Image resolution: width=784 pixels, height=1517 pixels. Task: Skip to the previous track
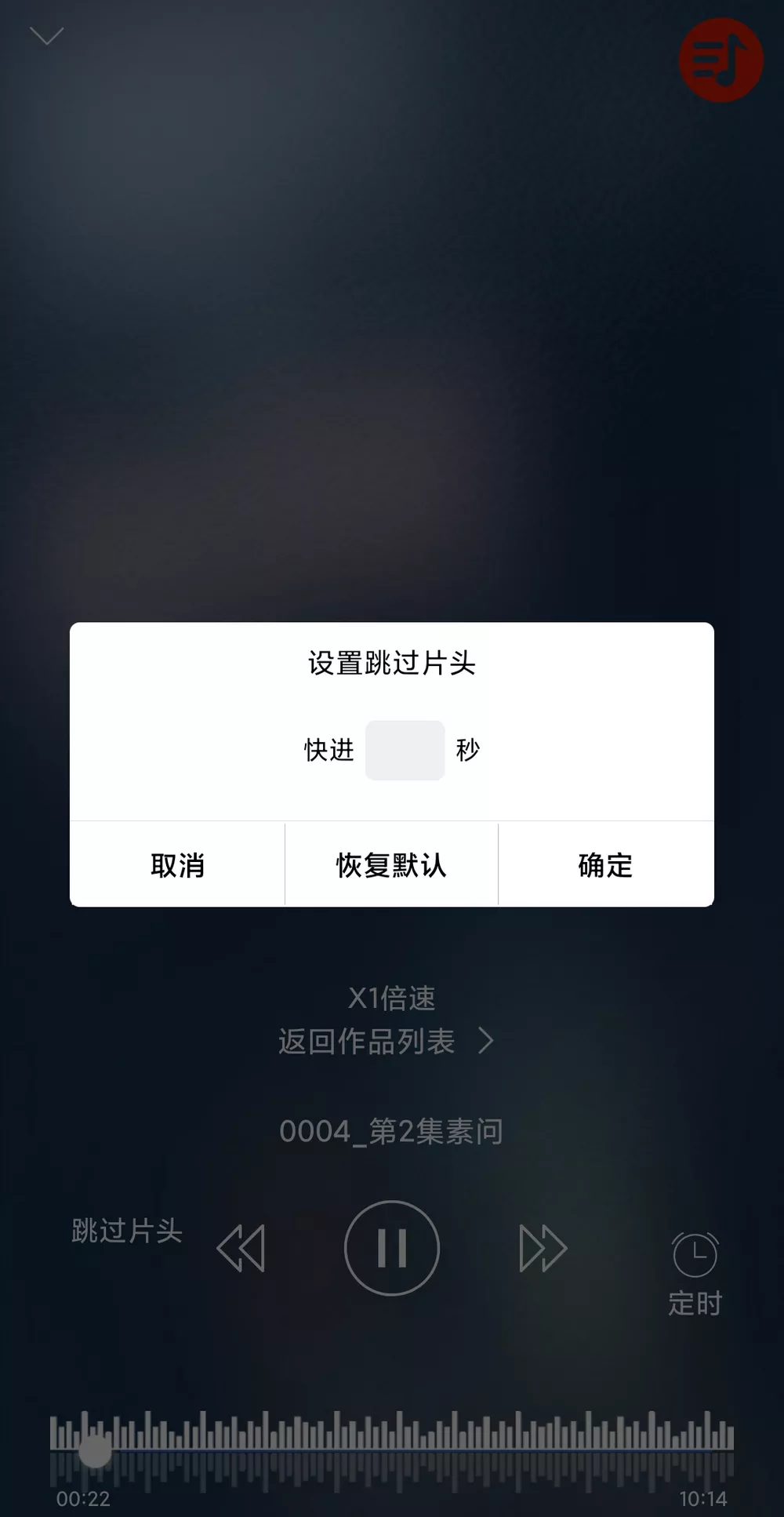point(241,1247)
